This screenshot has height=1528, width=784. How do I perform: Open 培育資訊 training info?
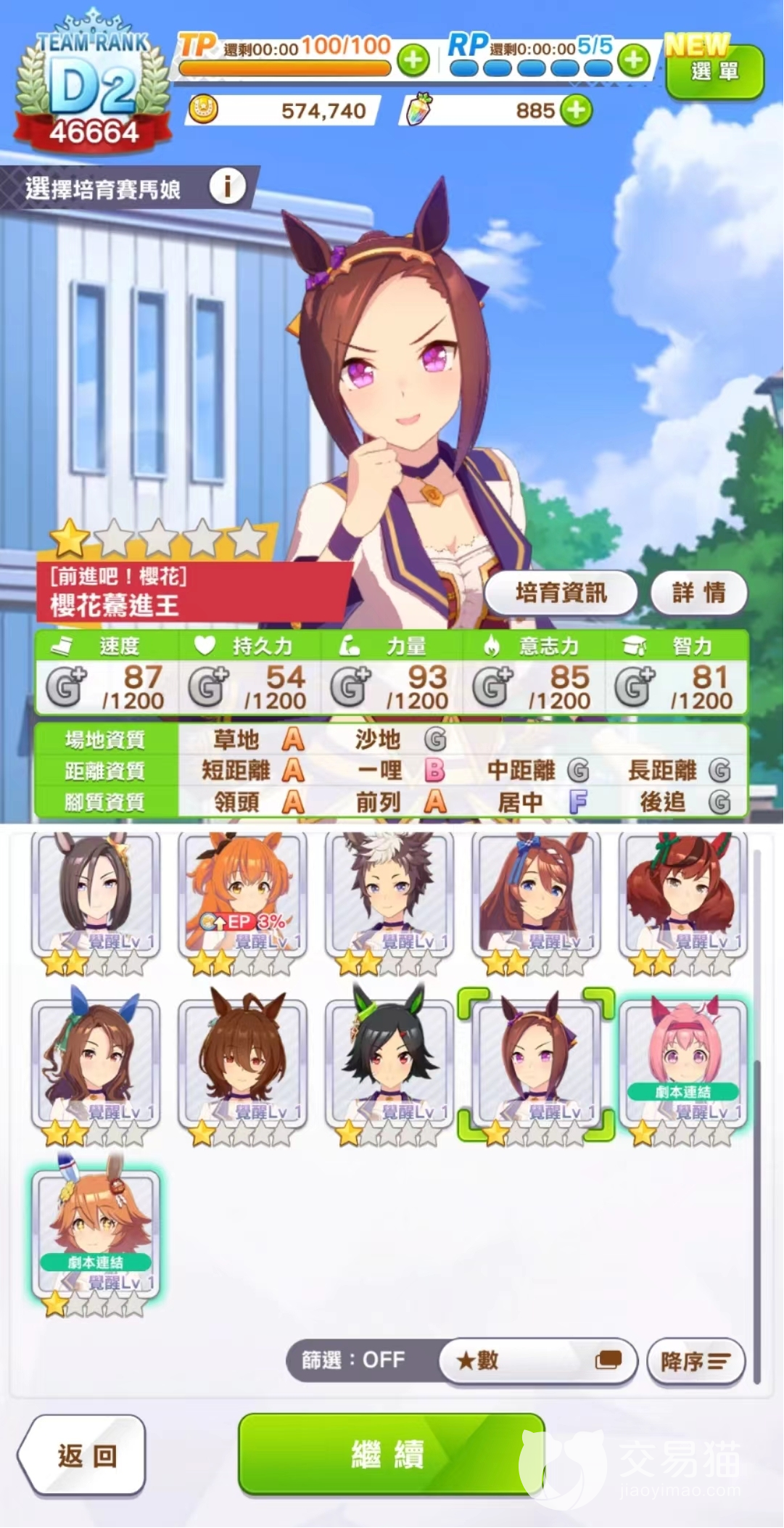point(561,593)
